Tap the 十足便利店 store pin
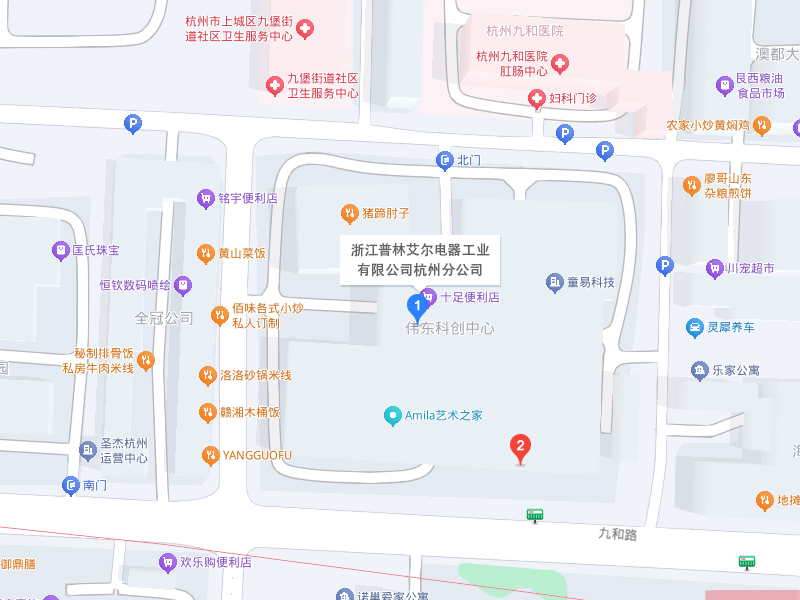The width and height of the screenshot is (800, 600). [x=430, y=297]
